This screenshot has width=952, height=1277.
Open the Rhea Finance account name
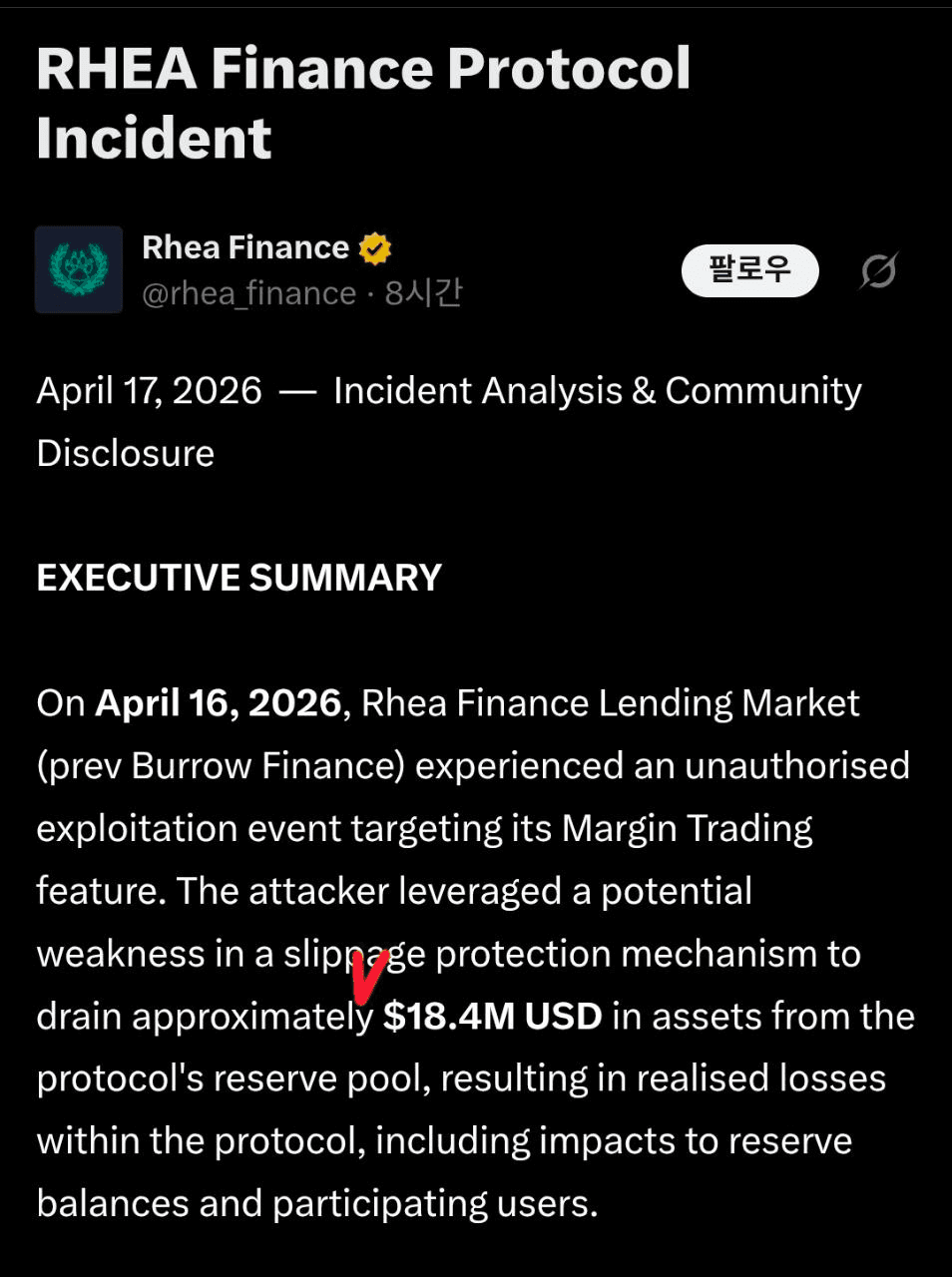click(245, 247)
